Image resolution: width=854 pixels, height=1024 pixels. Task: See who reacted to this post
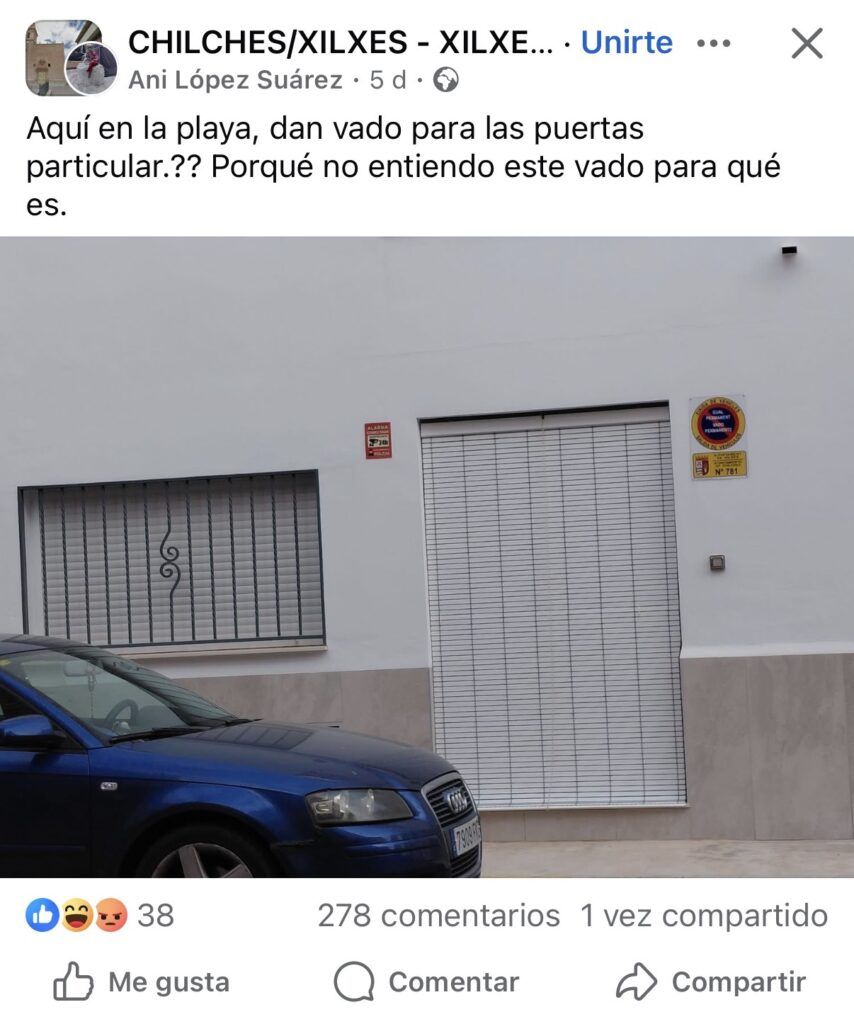(x=100, y=915)
